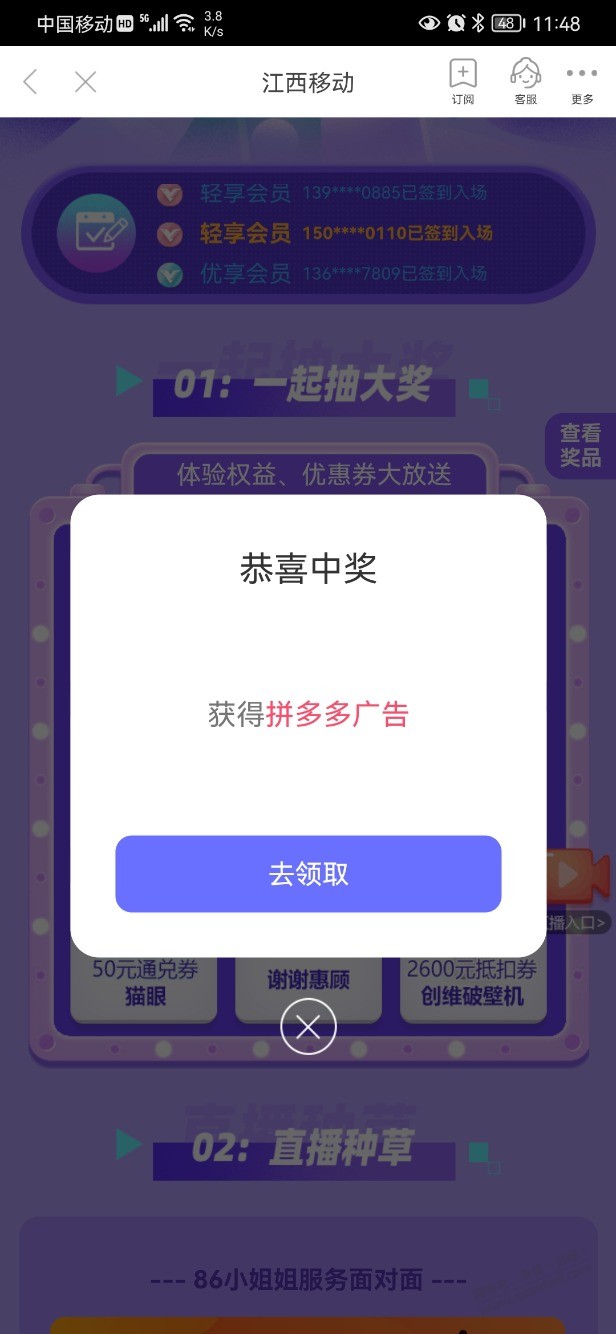
Task: Open the 更多 overflow menu
Action: (x=582, y=81)
